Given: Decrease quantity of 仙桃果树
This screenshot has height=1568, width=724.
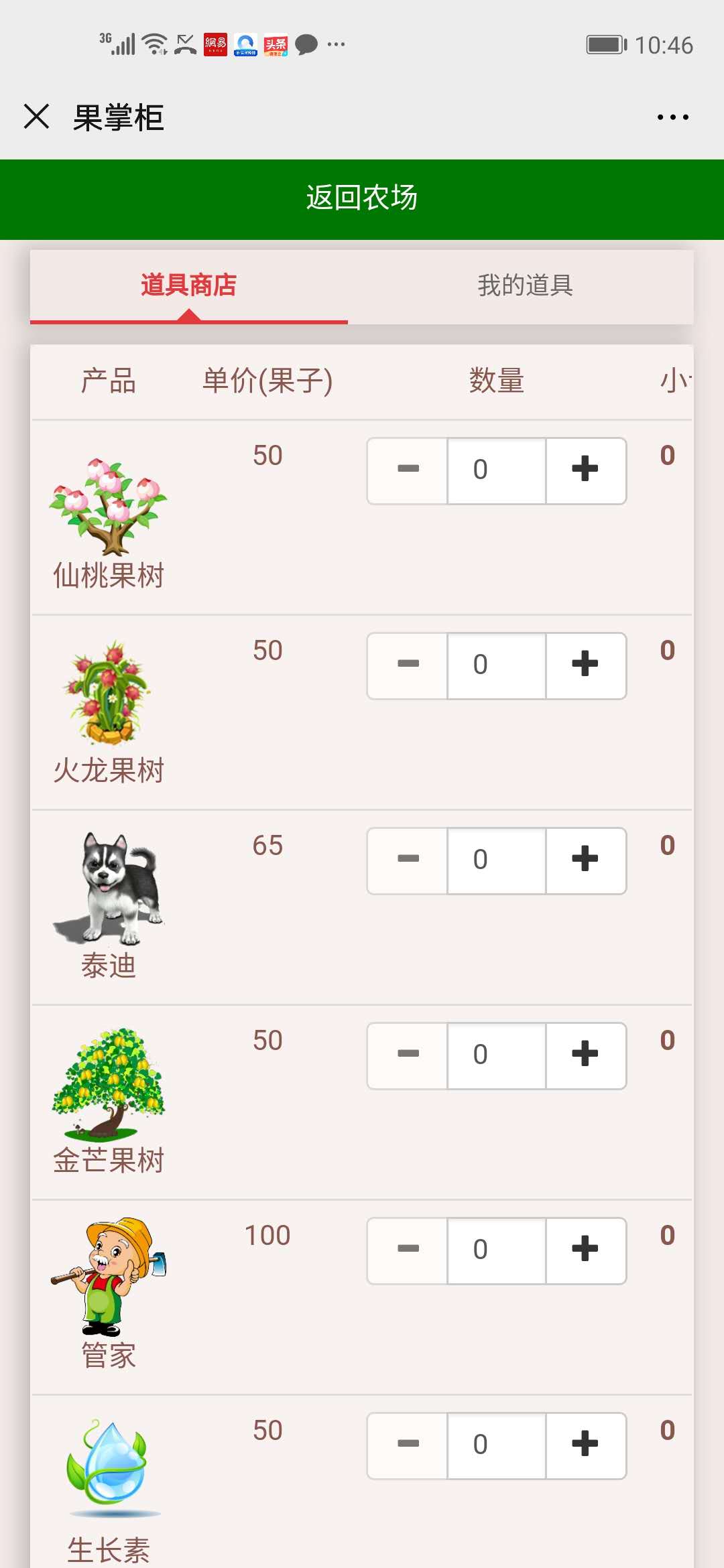Looking at the screenshot, I should pos(408,470).
